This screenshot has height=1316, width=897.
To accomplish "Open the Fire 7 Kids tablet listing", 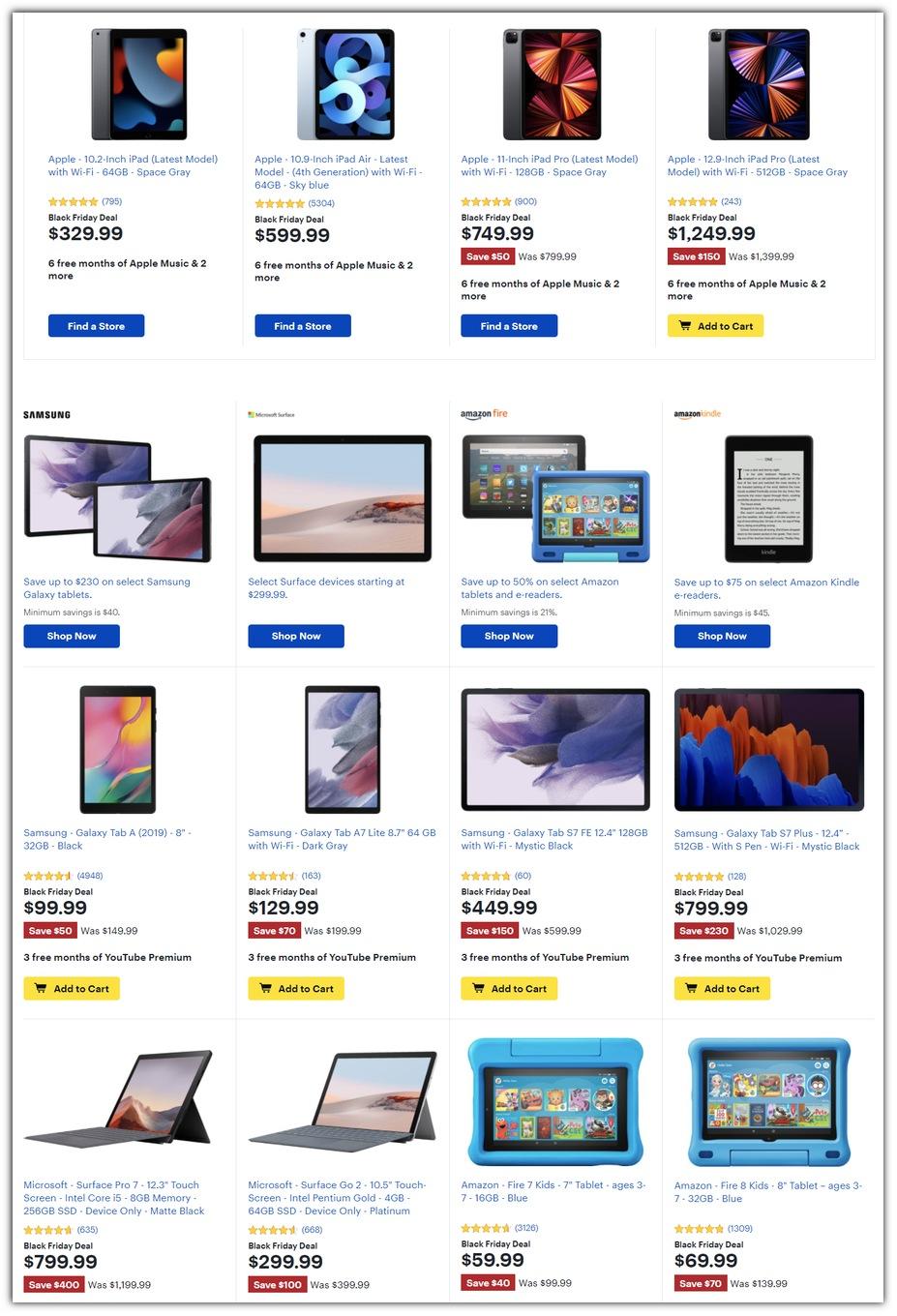I will pos(553,1191).
